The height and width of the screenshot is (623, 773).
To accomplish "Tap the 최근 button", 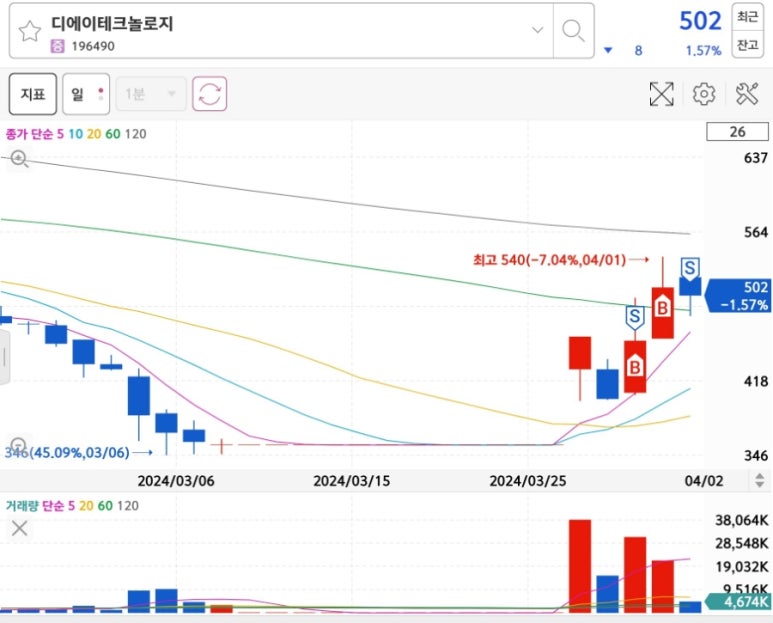I will point(747,17).
